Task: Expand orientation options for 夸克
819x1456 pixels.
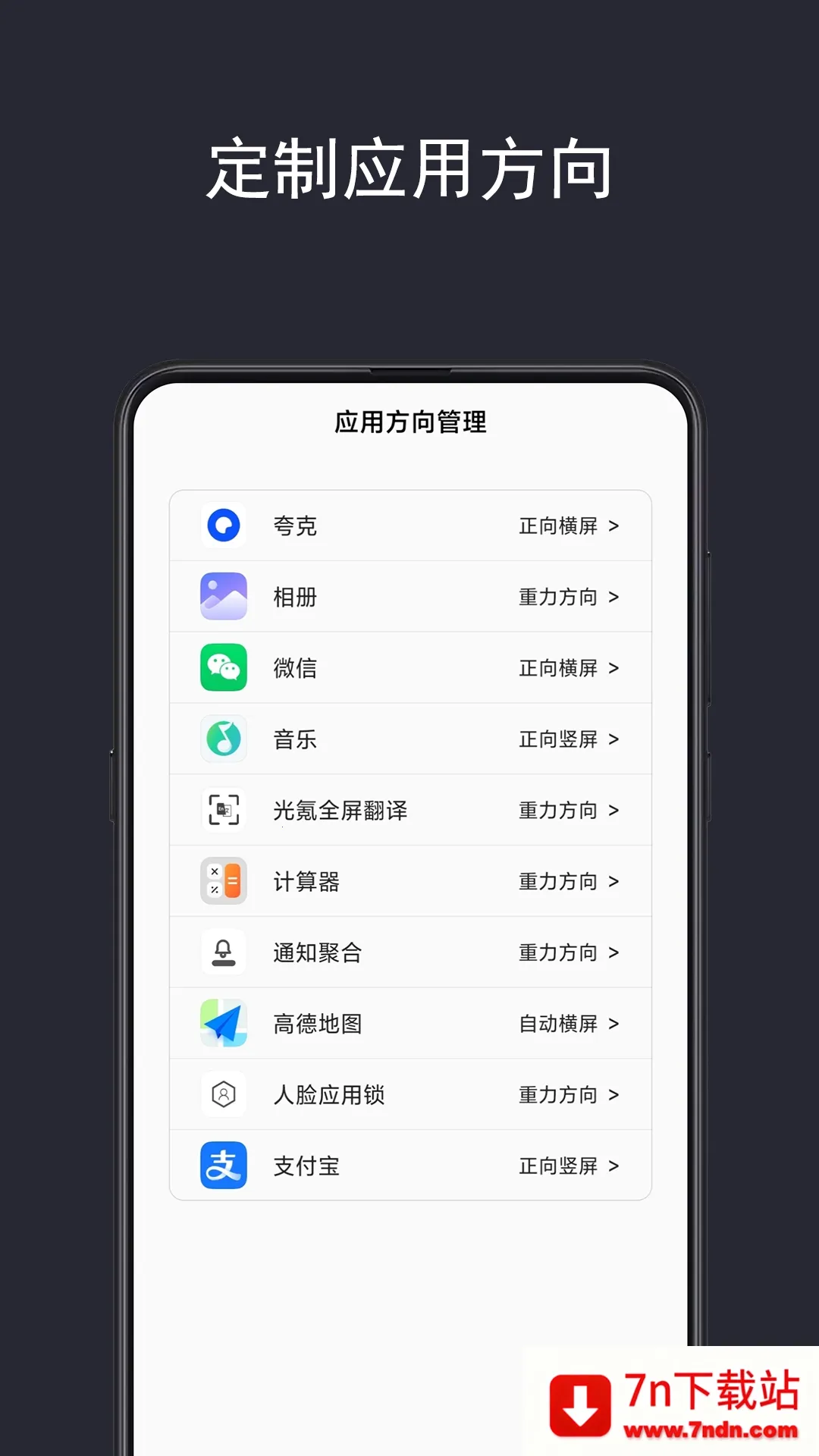Action: (x=616, y=526)
